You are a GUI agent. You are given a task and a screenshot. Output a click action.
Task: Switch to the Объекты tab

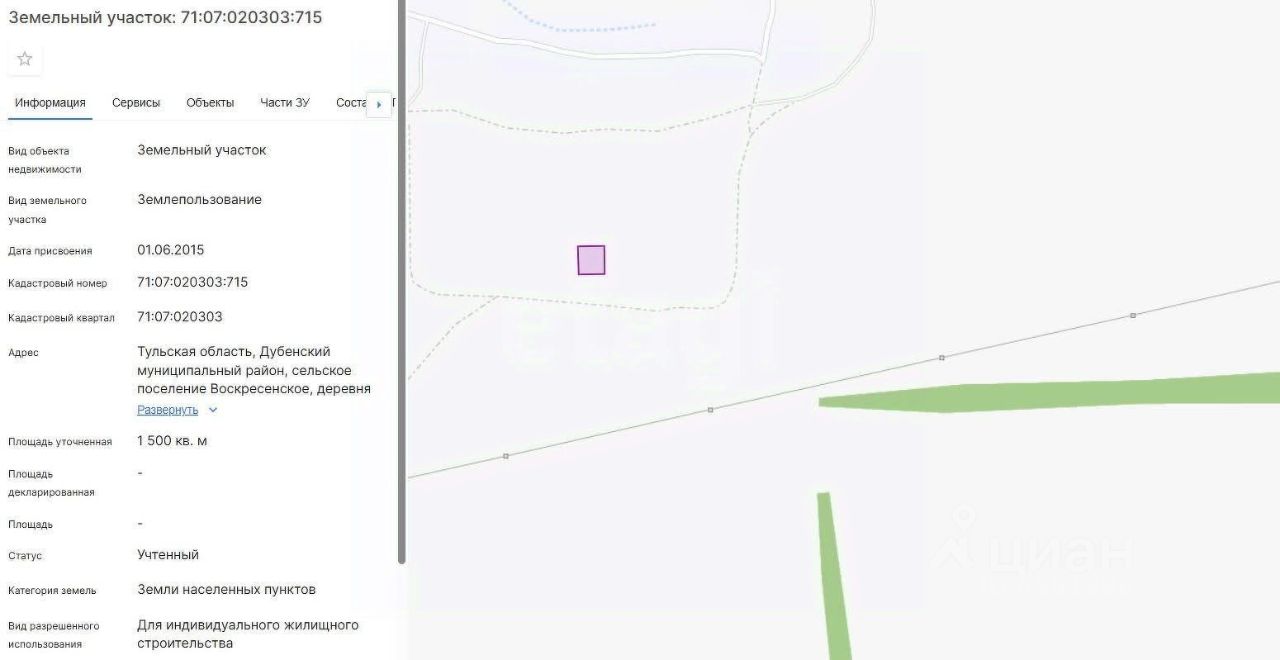point(210,103)
